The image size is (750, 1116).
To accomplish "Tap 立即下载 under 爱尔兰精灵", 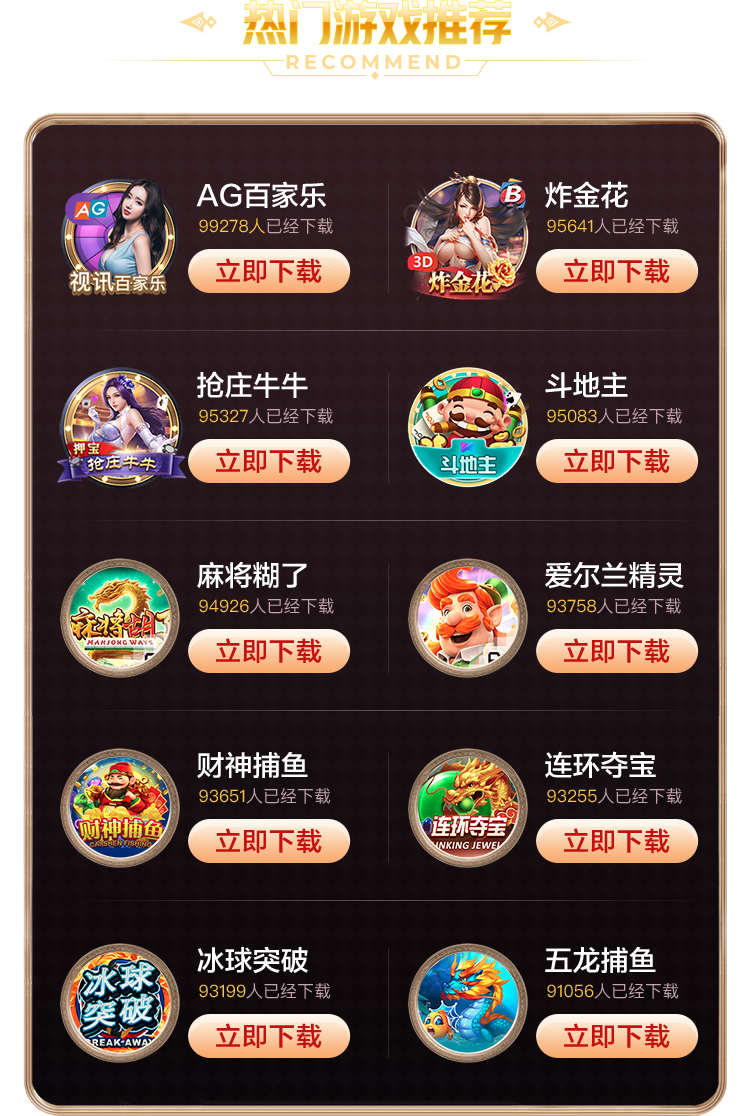I will pos(616,651).
